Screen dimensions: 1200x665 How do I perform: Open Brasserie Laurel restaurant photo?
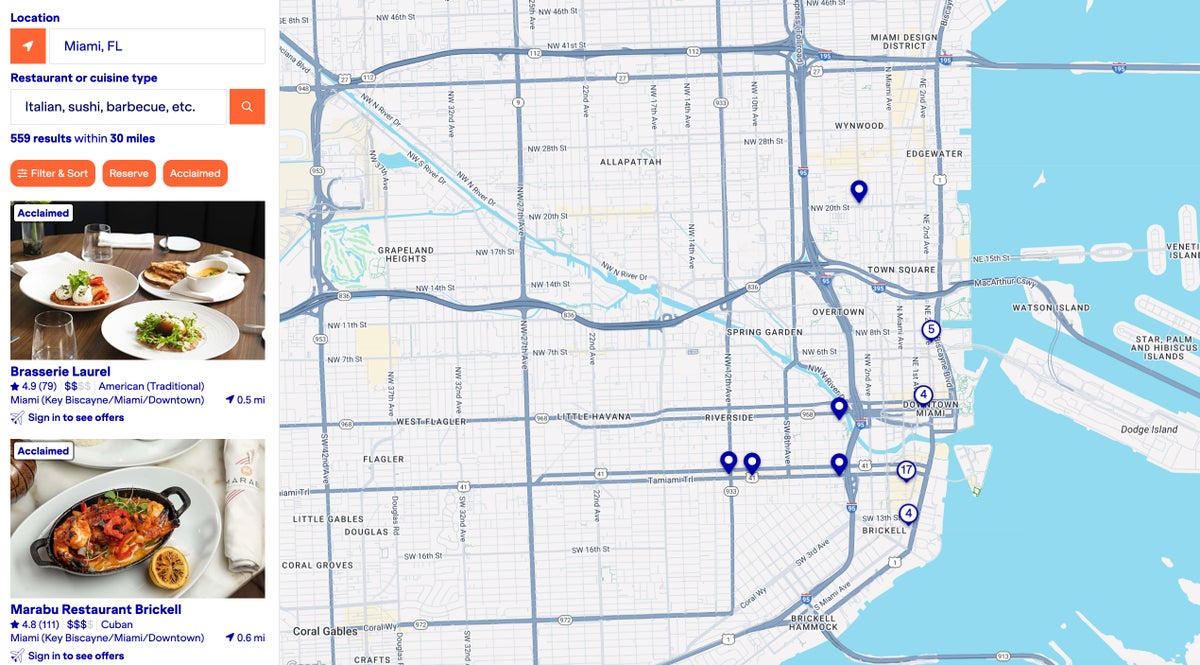pos(138,280)
